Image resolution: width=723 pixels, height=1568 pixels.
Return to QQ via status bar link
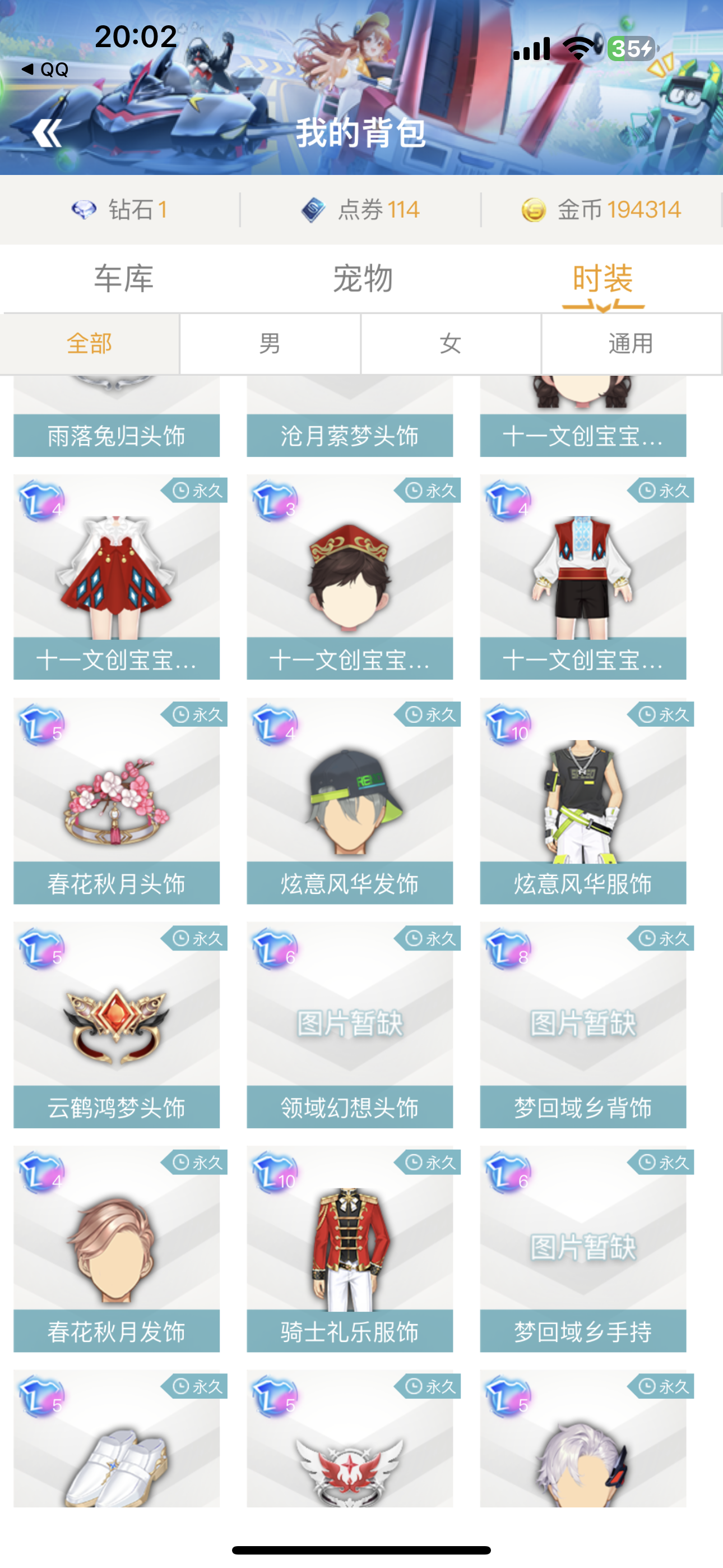tap(45, 70)
